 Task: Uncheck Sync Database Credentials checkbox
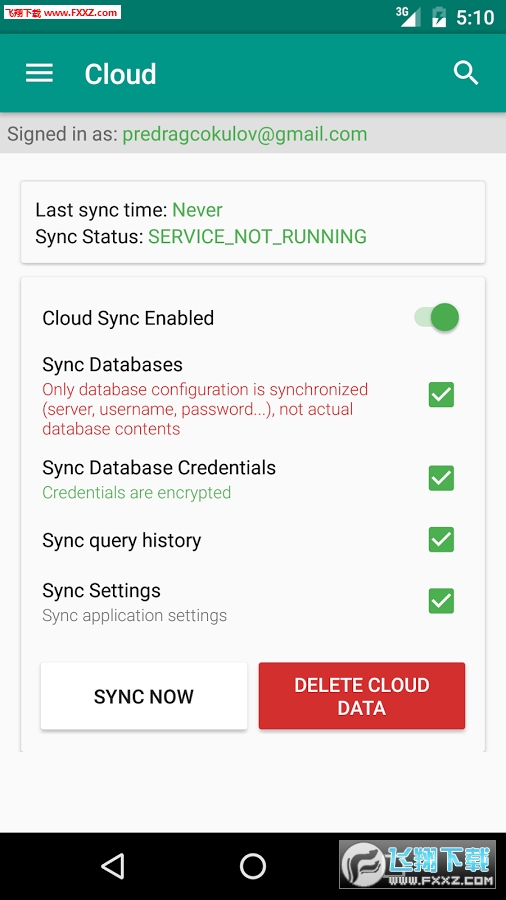441,478
